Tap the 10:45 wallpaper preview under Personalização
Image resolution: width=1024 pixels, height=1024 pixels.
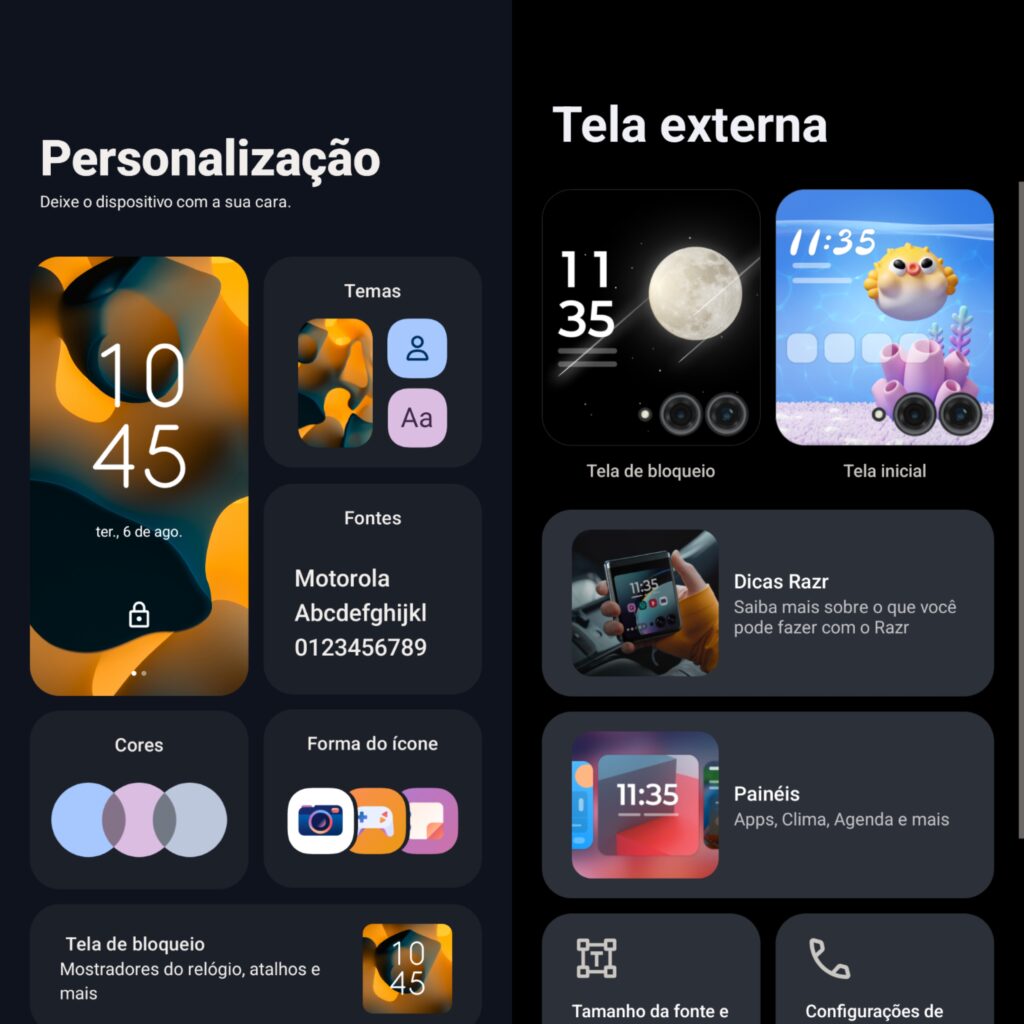[x=139, y=476]
